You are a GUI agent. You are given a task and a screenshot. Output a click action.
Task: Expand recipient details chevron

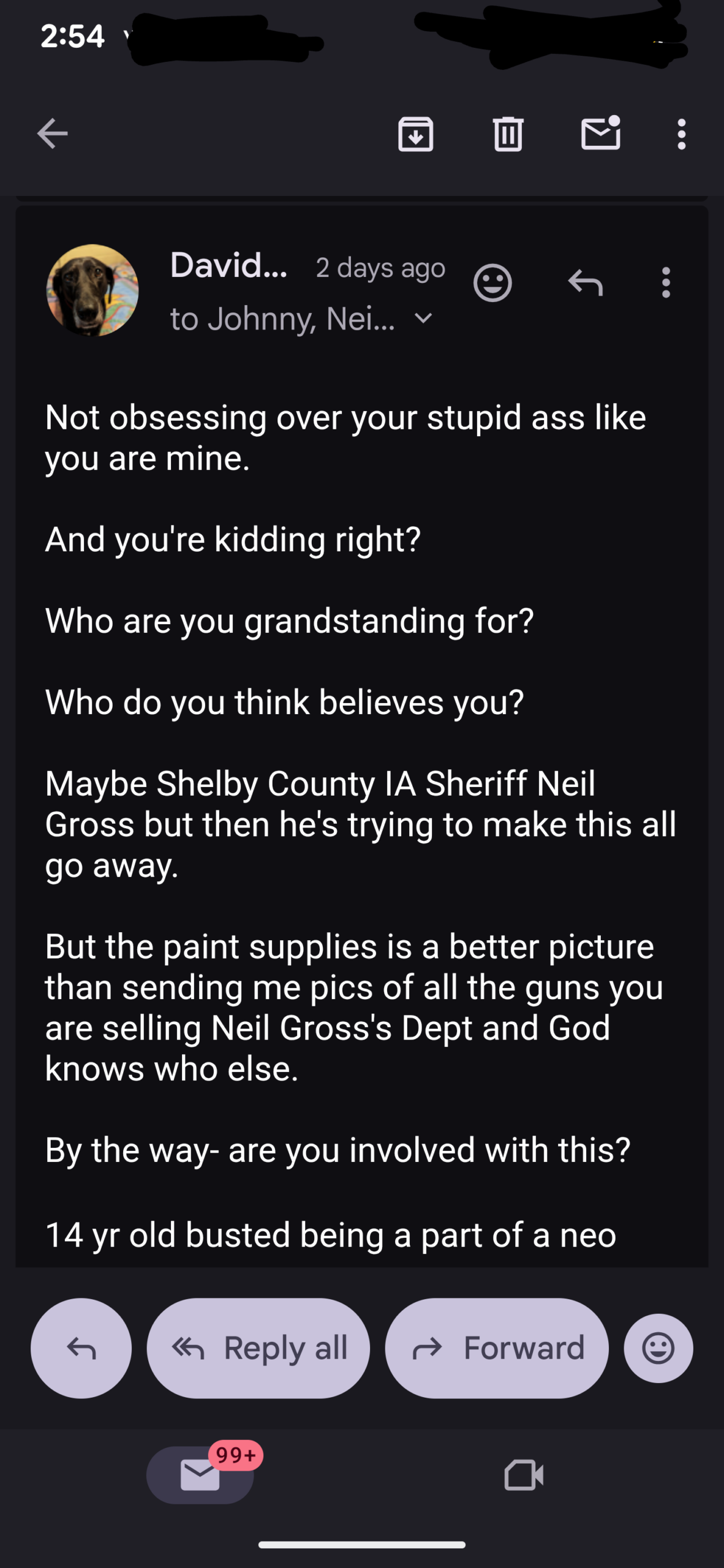(x=423, y=318)
